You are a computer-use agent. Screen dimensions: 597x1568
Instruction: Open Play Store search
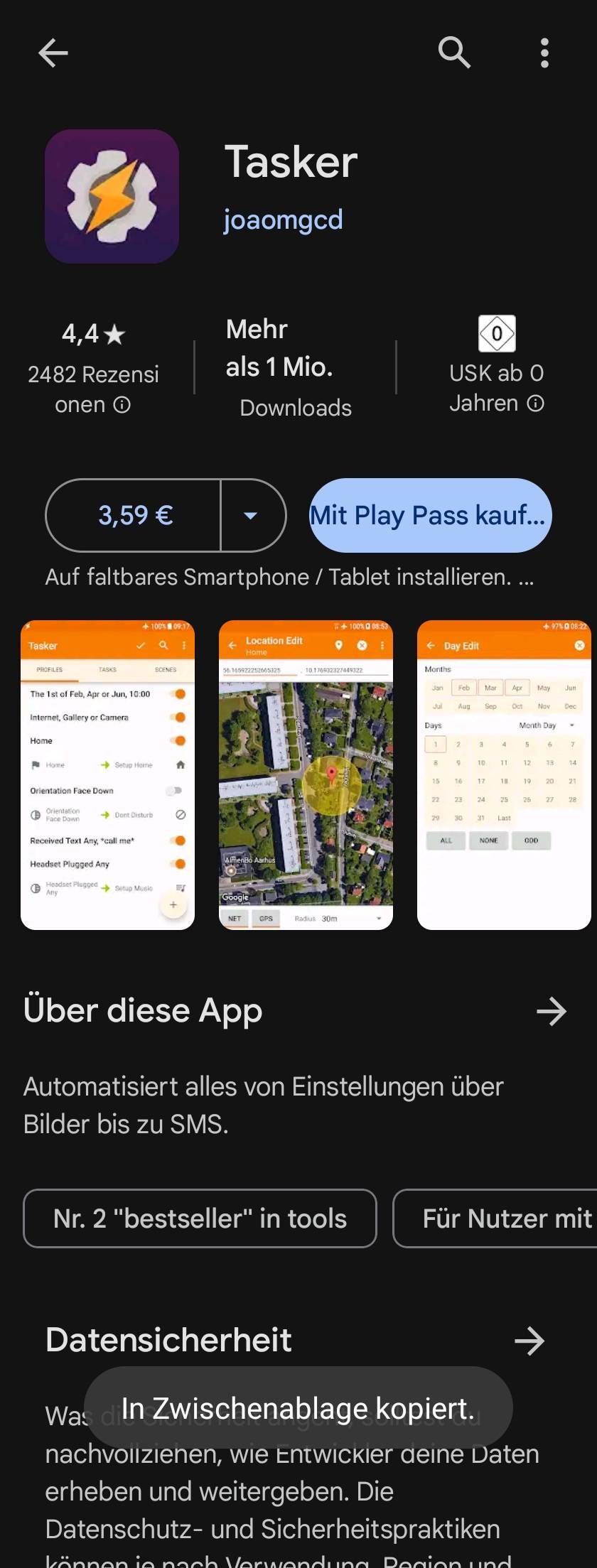click(x=454, y=53)
